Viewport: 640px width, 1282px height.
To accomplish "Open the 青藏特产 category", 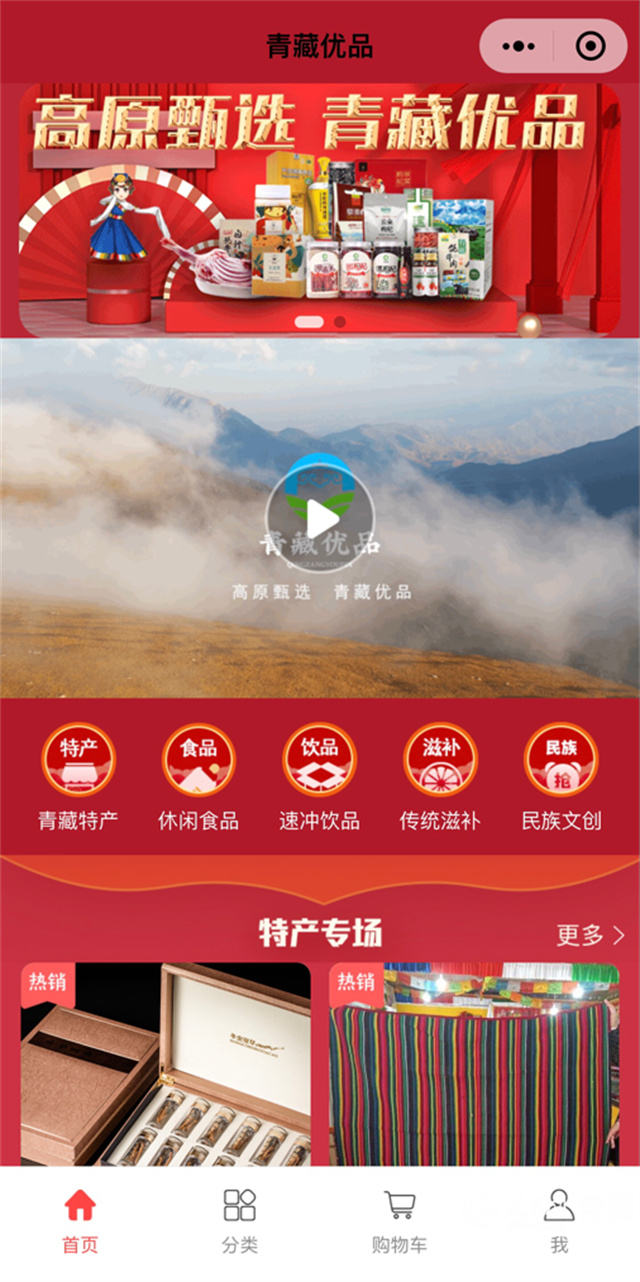I will point(78,777).
